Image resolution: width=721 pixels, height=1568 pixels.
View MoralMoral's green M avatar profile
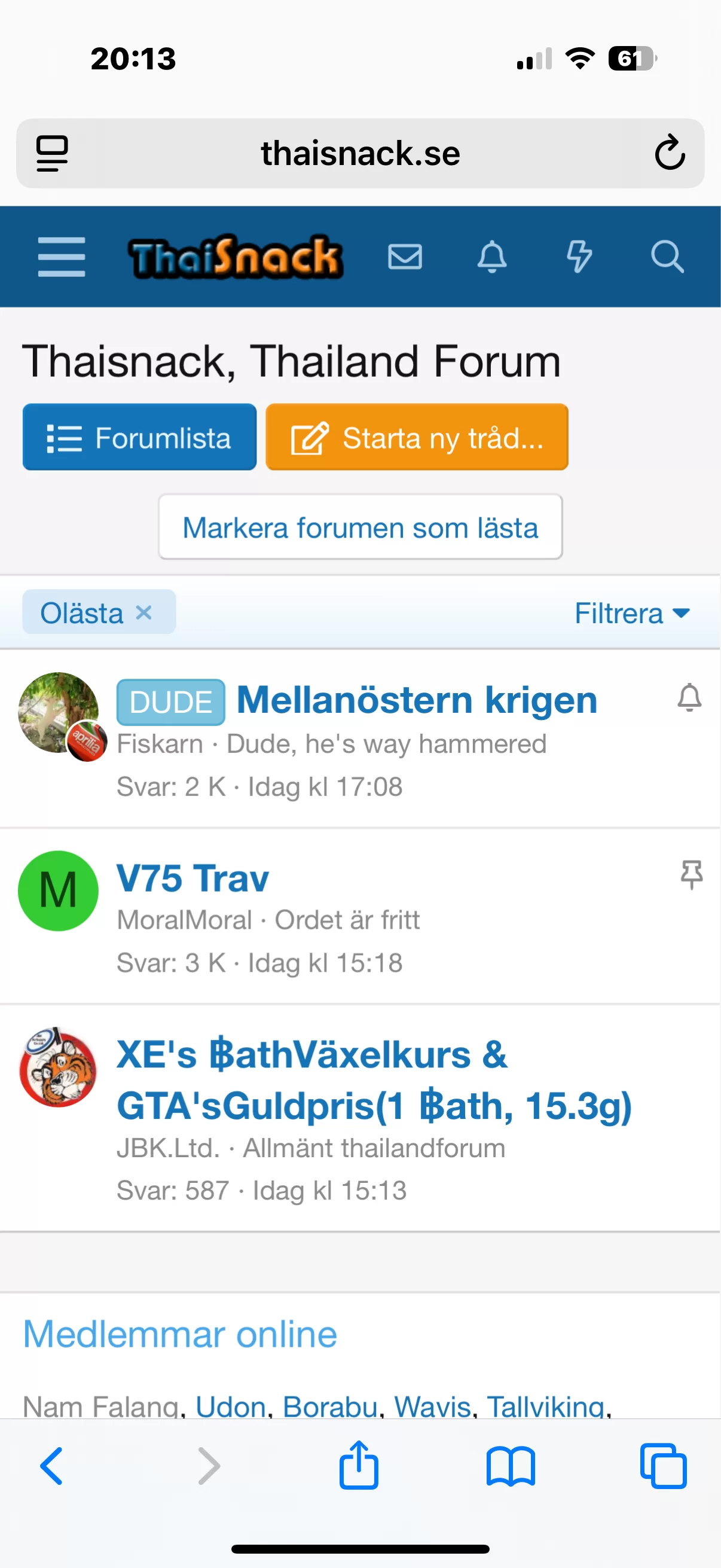[x=59, y=890]
